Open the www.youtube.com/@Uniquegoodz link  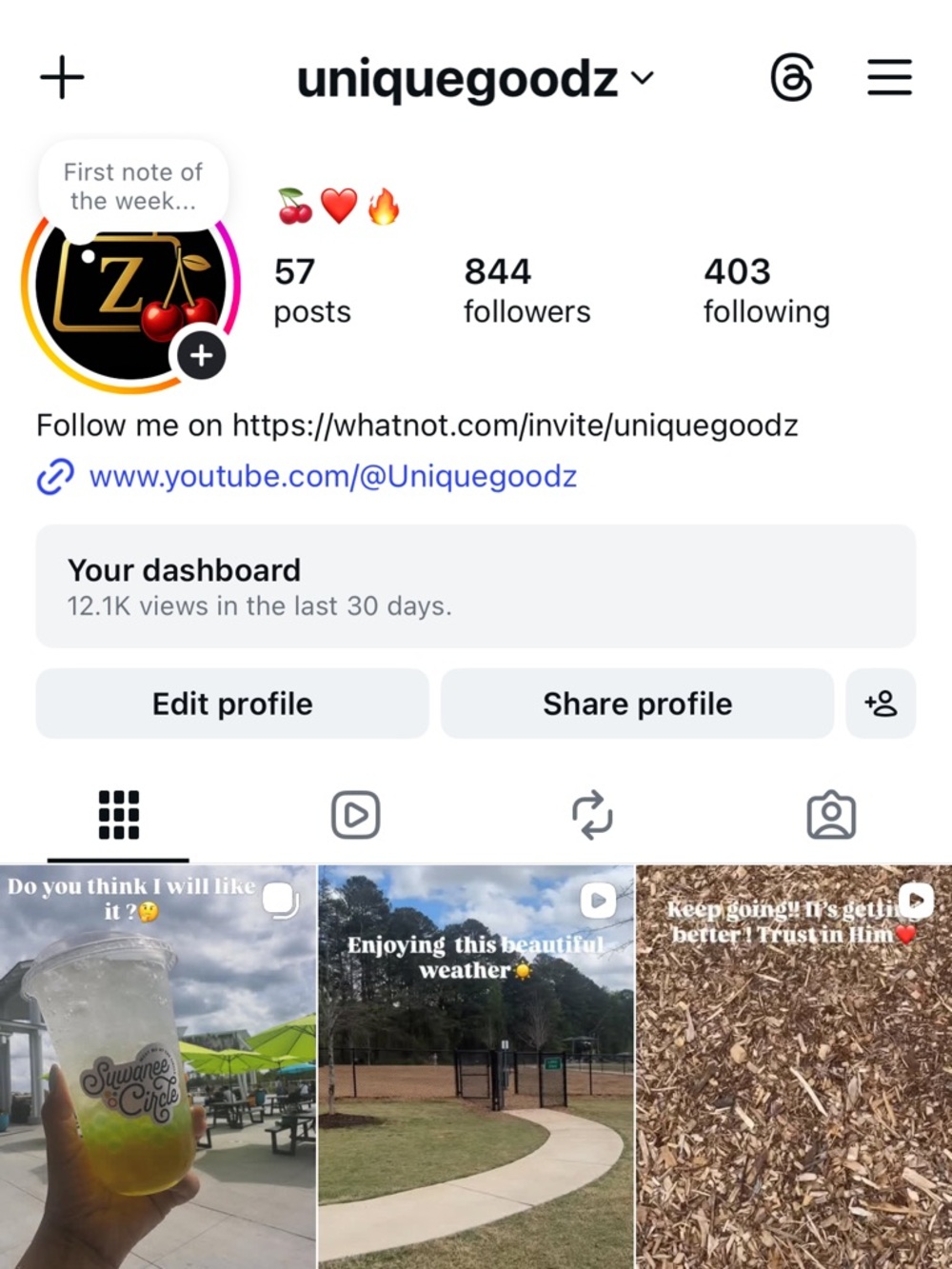(x=331, y=476)
